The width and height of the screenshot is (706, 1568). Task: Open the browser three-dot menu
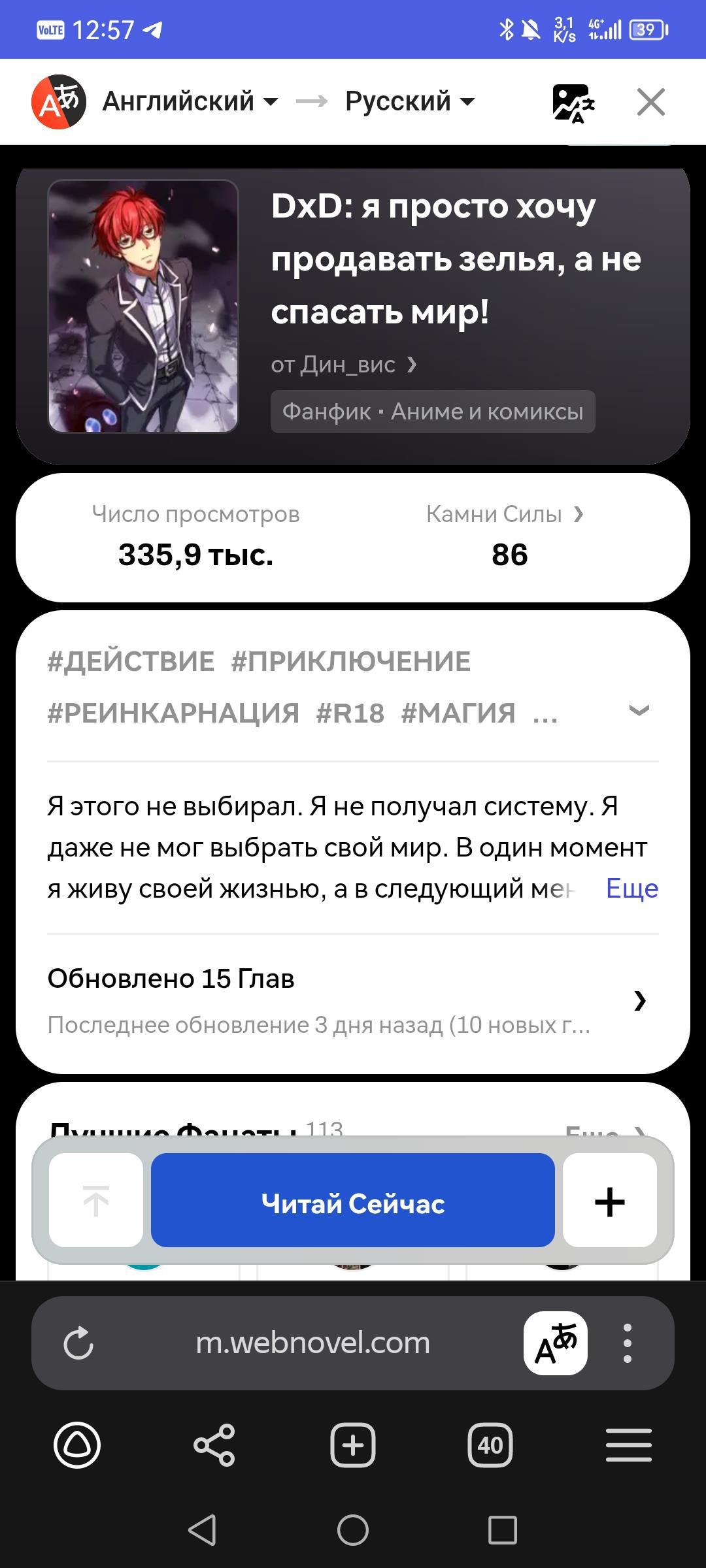[x=627, y=1343]
